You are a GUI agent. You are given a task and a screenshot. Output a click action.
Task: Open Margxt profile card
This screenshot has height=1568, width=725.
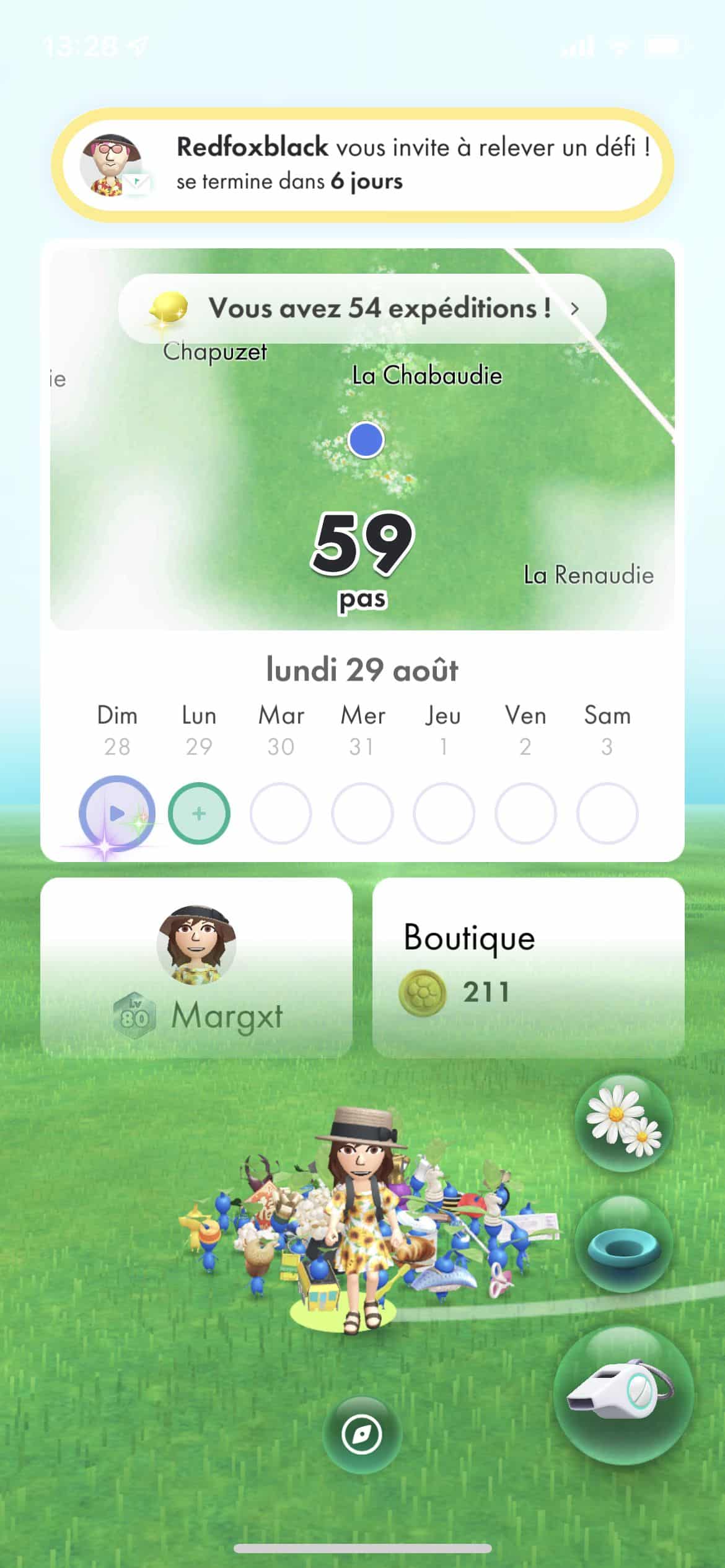pyautogui.click(x=196, y=967)
